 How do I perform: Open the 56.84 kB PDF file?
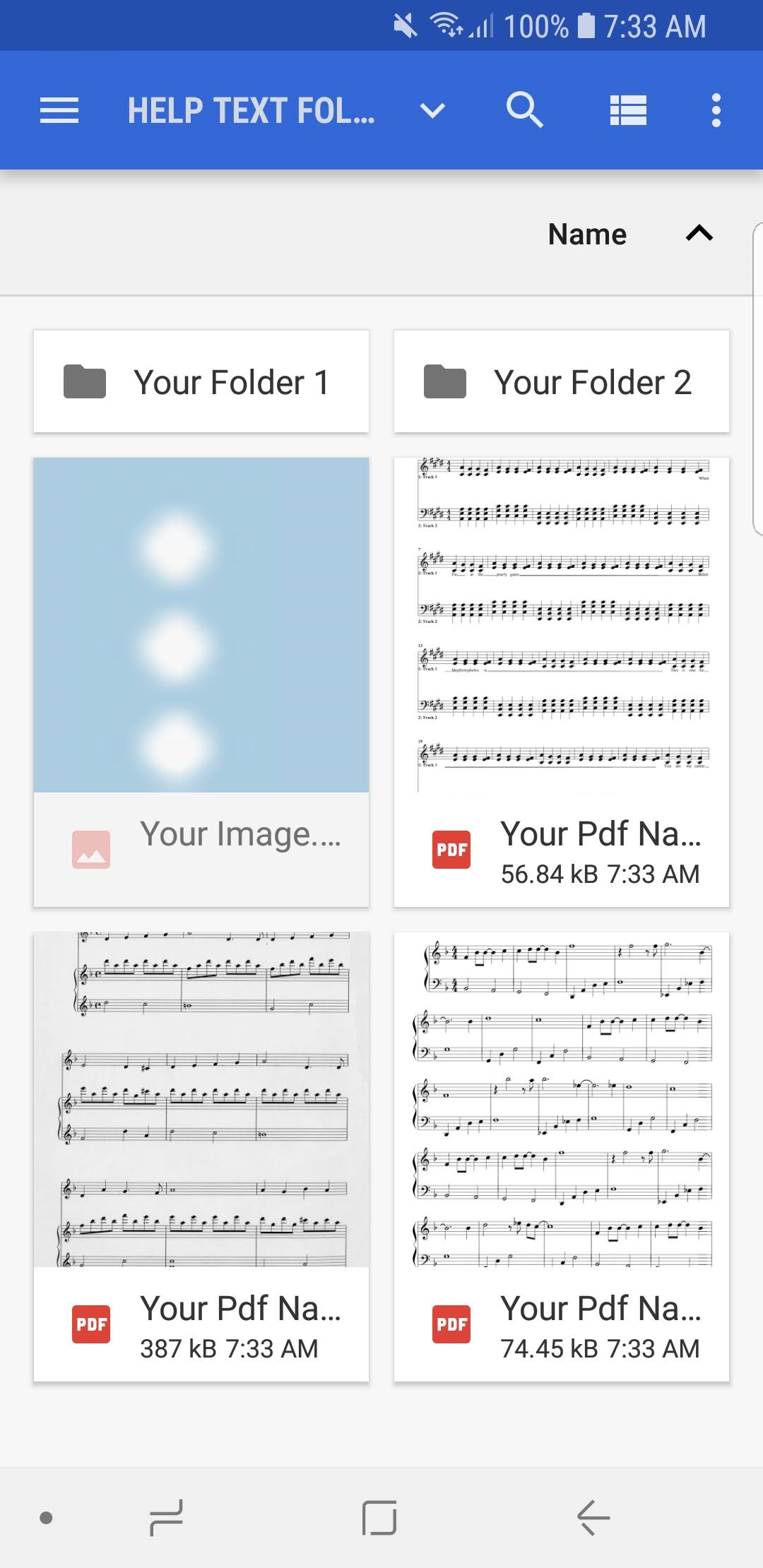(562, 682)
